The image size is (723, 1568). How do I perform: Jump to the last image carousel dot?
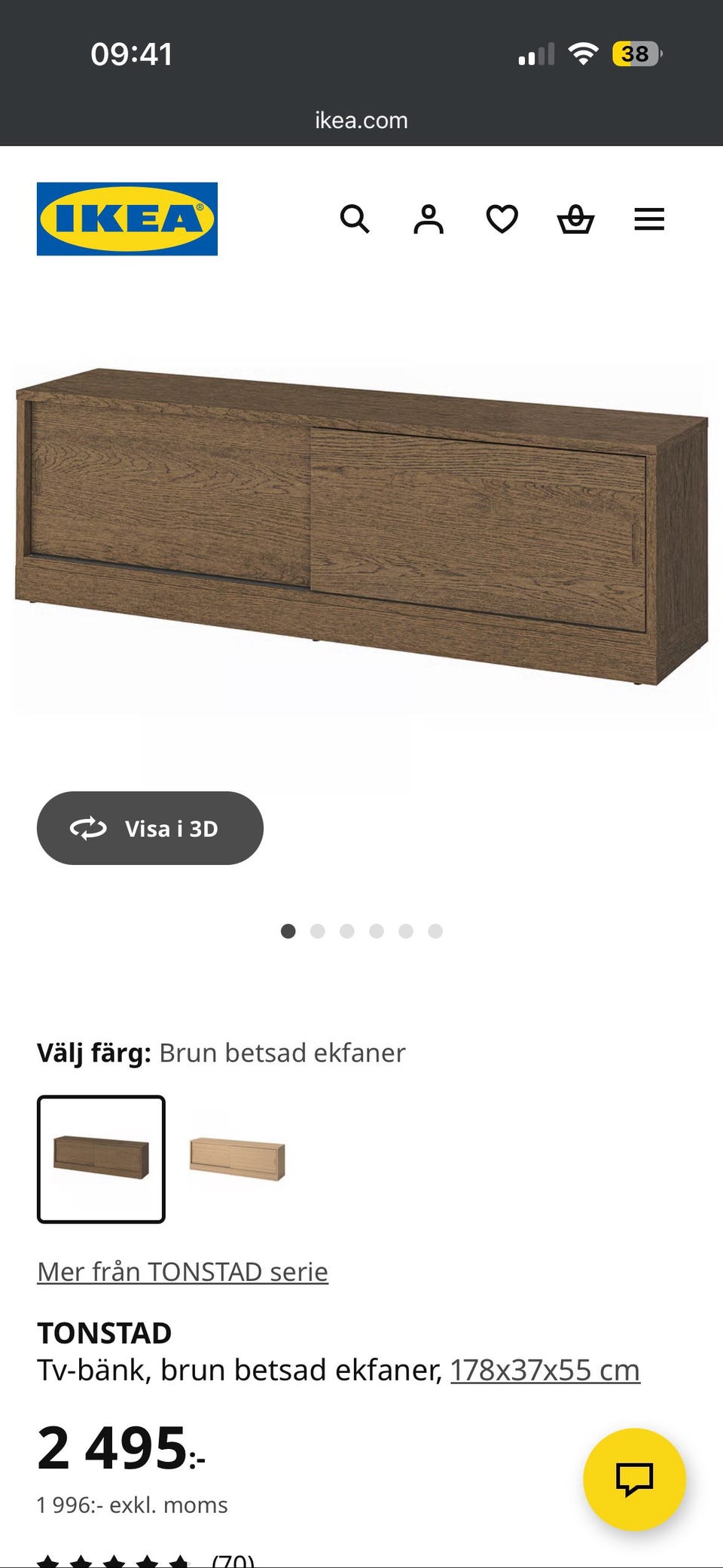click(x=435, y=931)
